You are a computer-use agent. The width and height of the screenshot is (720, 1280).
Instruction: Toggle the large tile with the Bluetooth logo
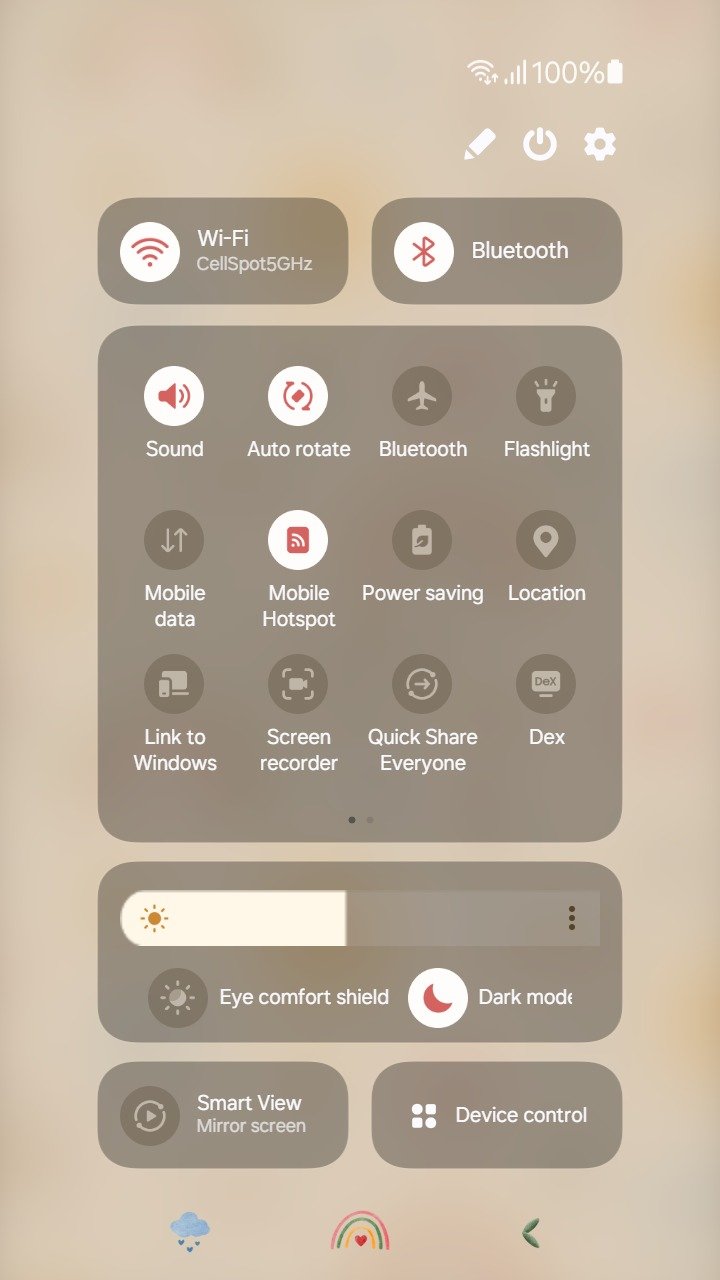[x=497, y=251]
